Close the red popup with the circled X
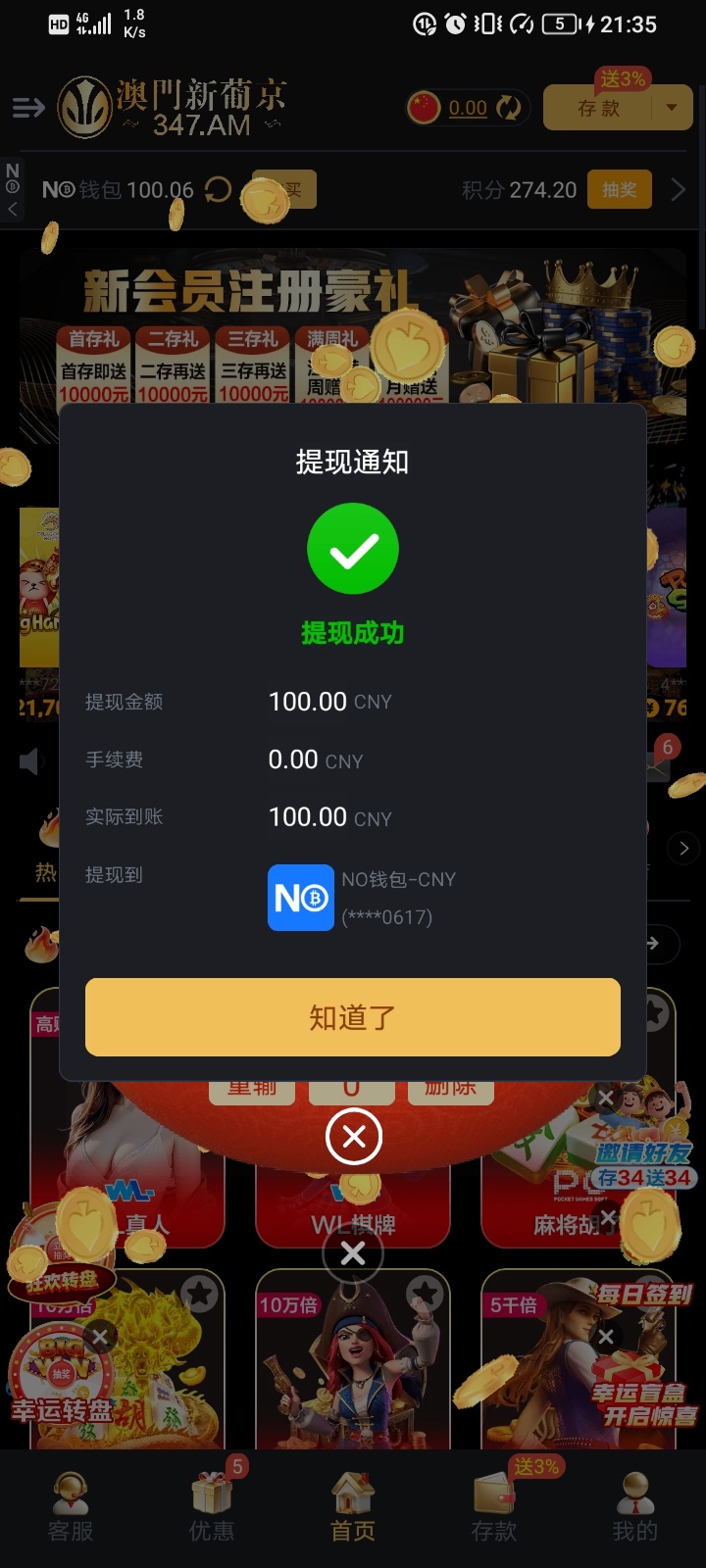The image size is (706, 1568). (353, 1137)
